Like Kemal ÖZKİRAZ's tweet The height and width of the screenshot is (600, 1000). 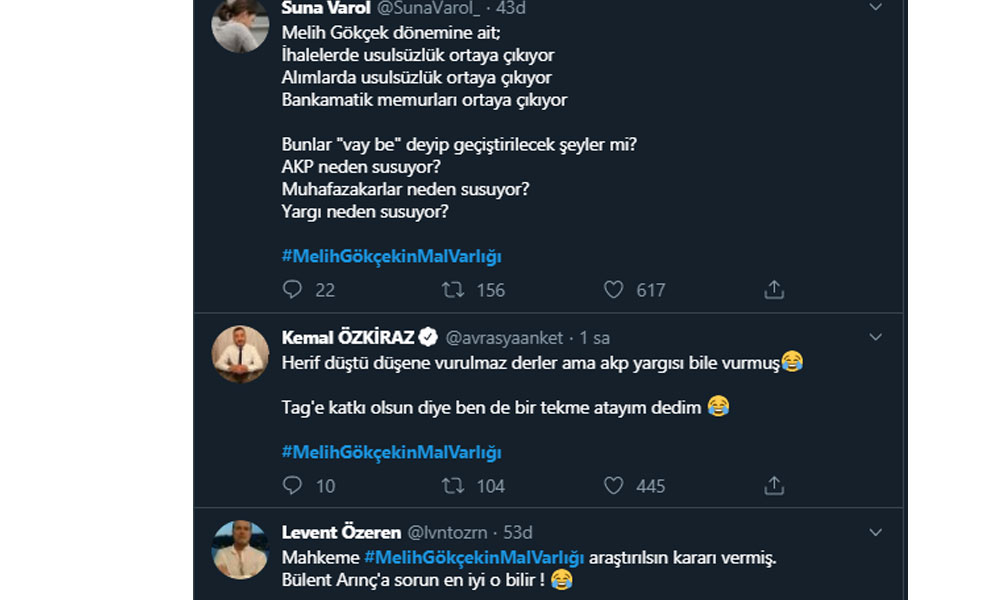pyautogui.click(x=613, y=486)
